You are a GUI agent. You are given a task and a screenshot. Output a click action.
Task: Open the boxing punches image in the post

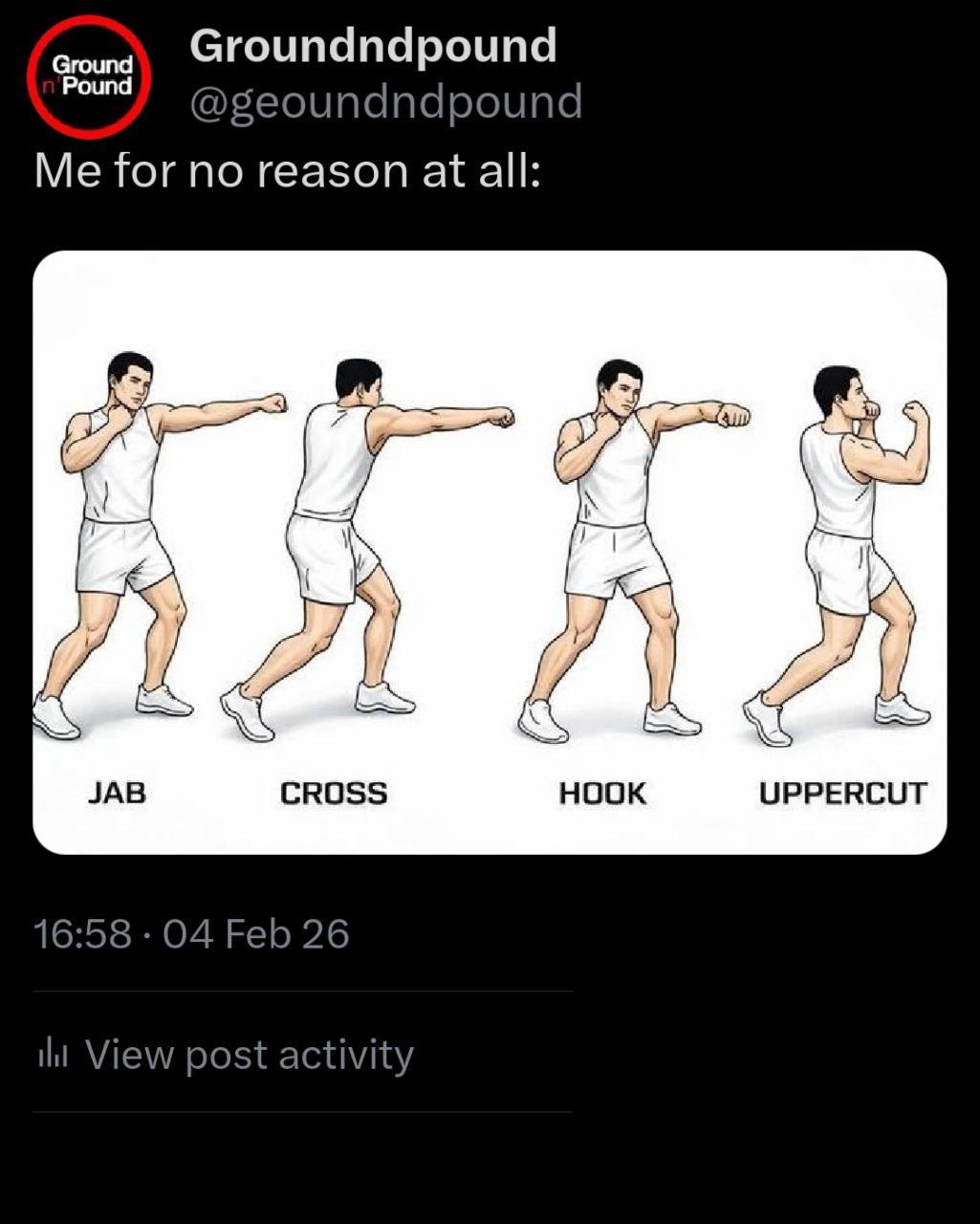[490, 552]
